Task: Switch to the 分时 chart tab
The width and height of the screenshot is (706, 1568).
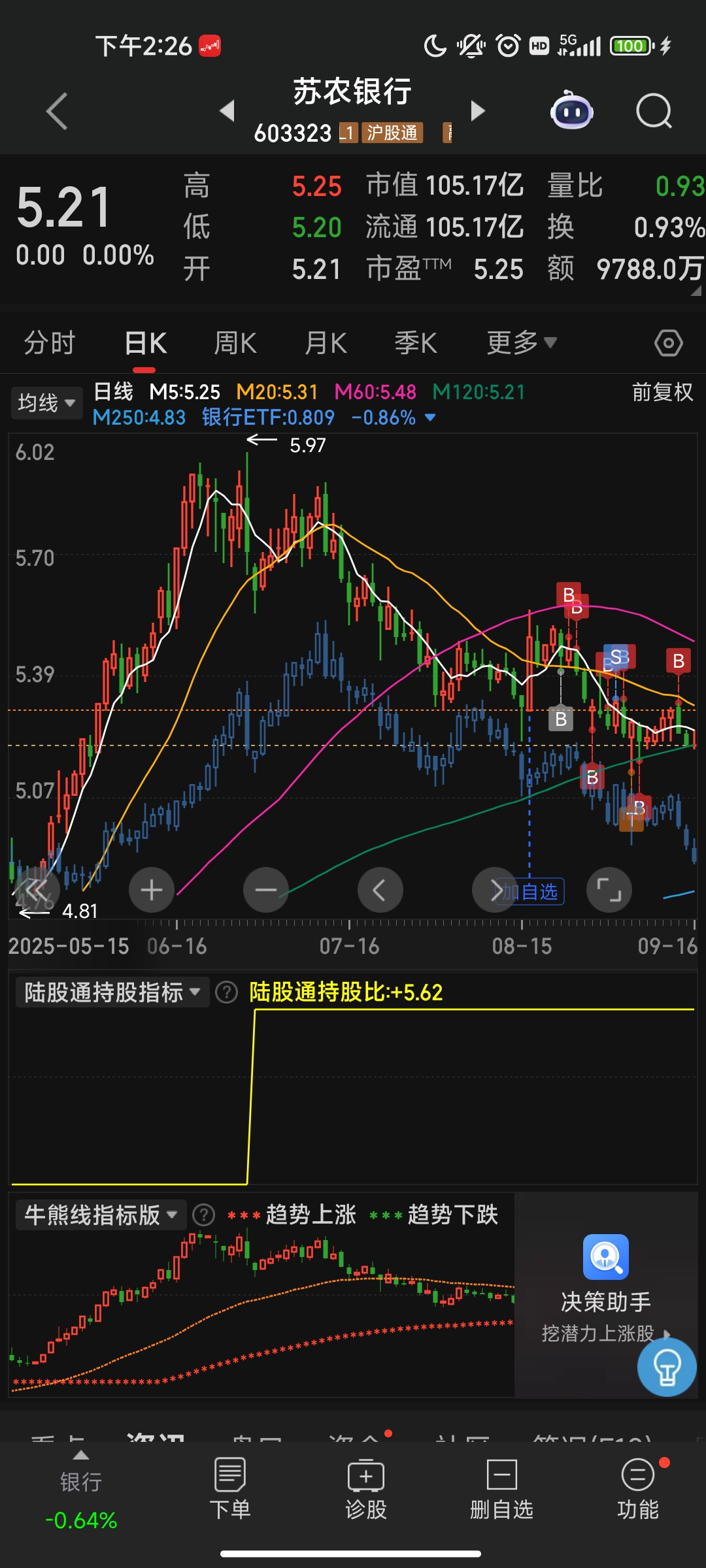Action: tap(50, 343)
